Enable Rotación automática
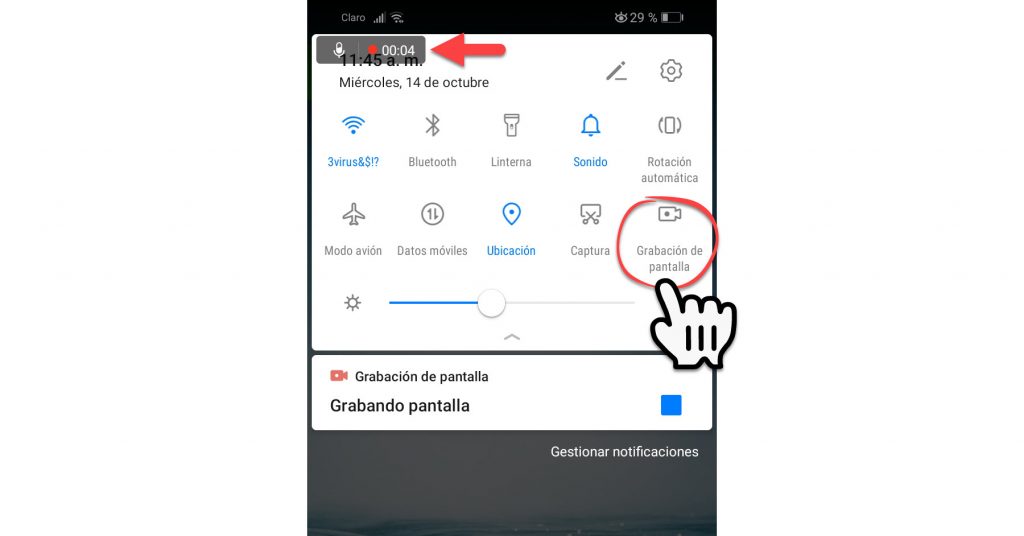This screenshot has width=1024, height=536. coord(669,127)
